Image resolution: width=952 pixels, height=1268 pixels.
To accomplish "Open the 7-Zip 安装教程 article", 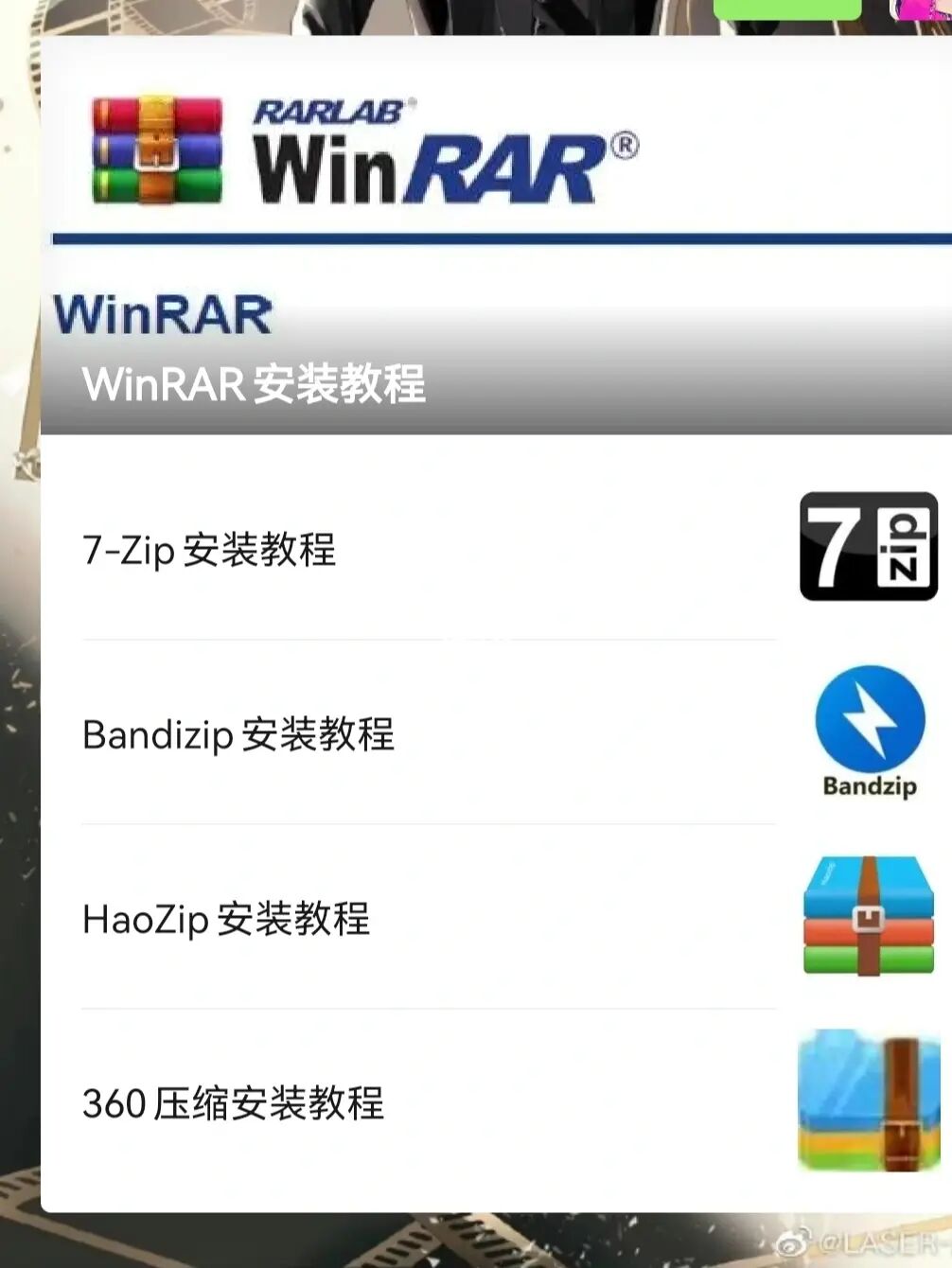I will pyautogui.click(x=209, y=549).
